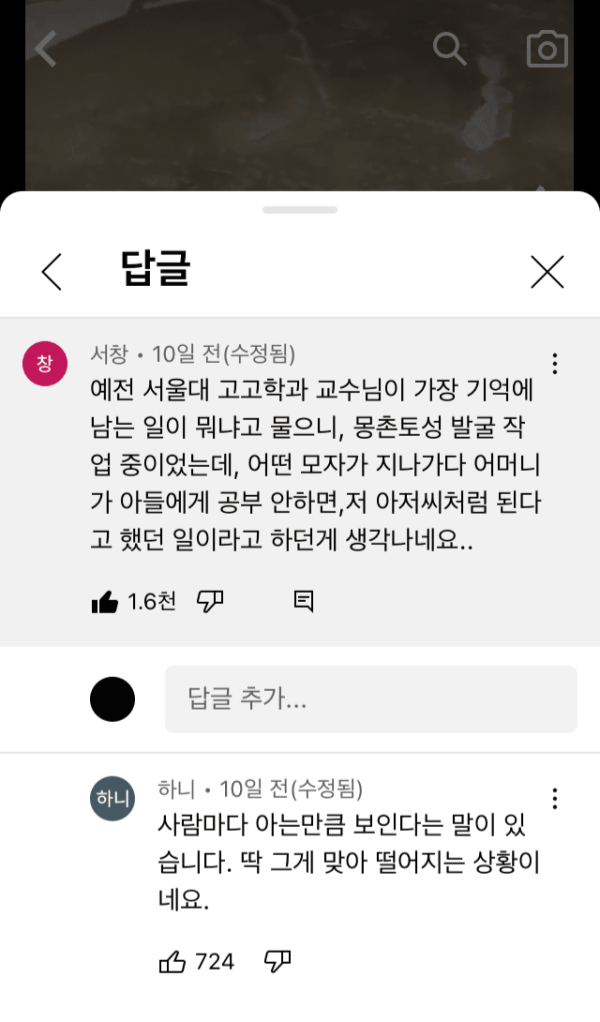
Task: Go back from the 답글 replies panel
Action: 51,271
